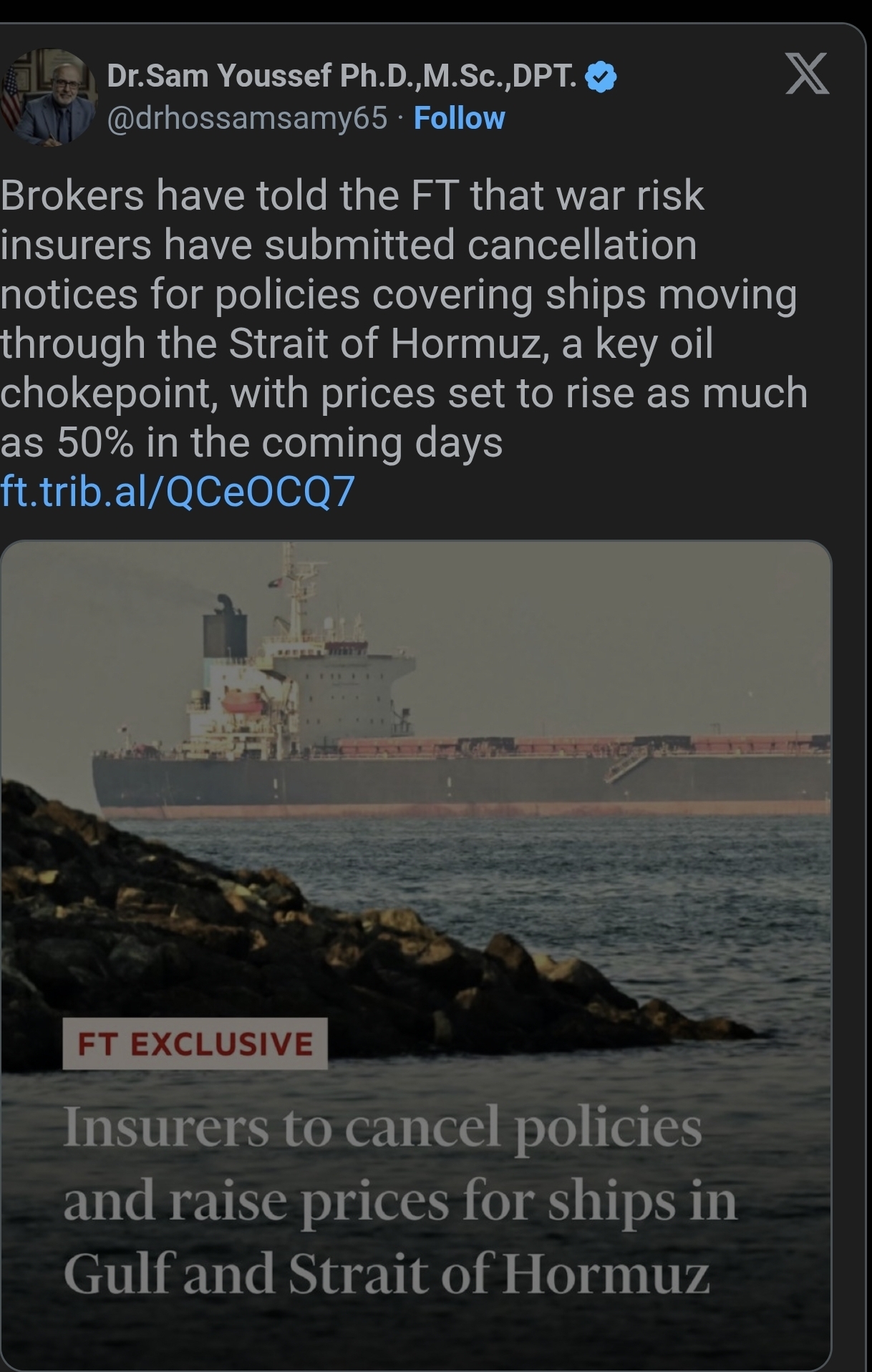Follow @drhossamsamy65

pos(459,118)
